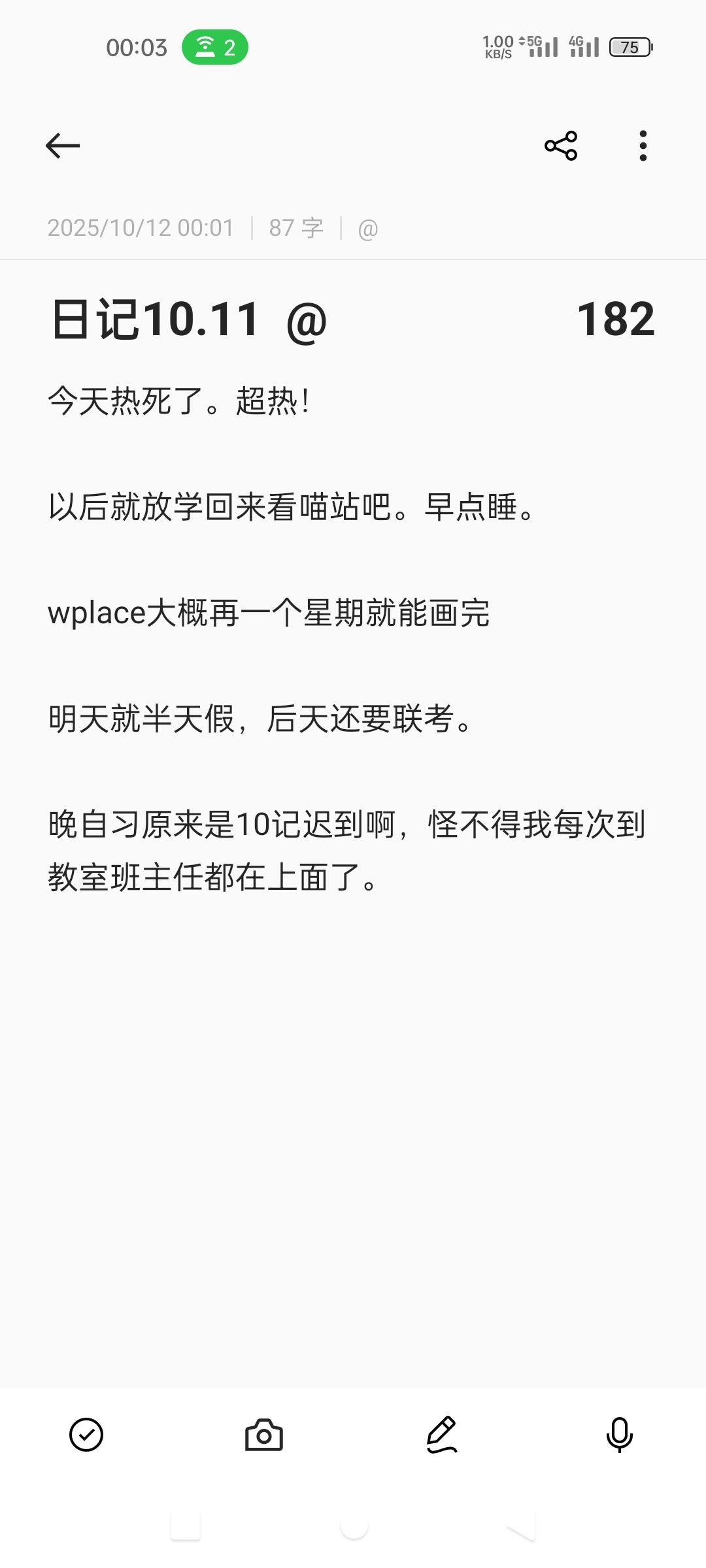This screenshot has width=706, height=1568.
Task: Share this diary note
Action: (561, 145)
